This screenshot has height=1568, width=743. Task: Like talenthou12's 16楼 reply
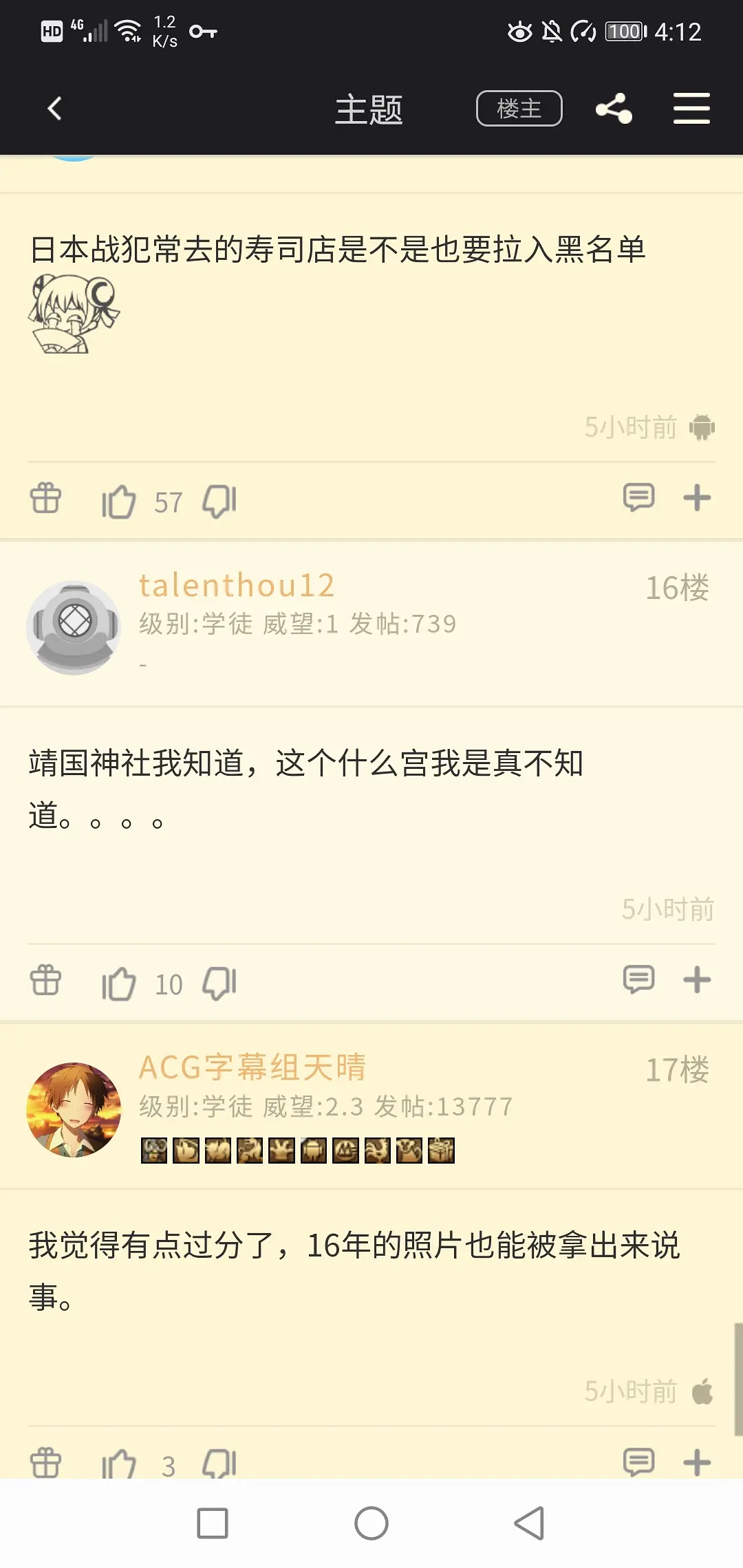118,983
